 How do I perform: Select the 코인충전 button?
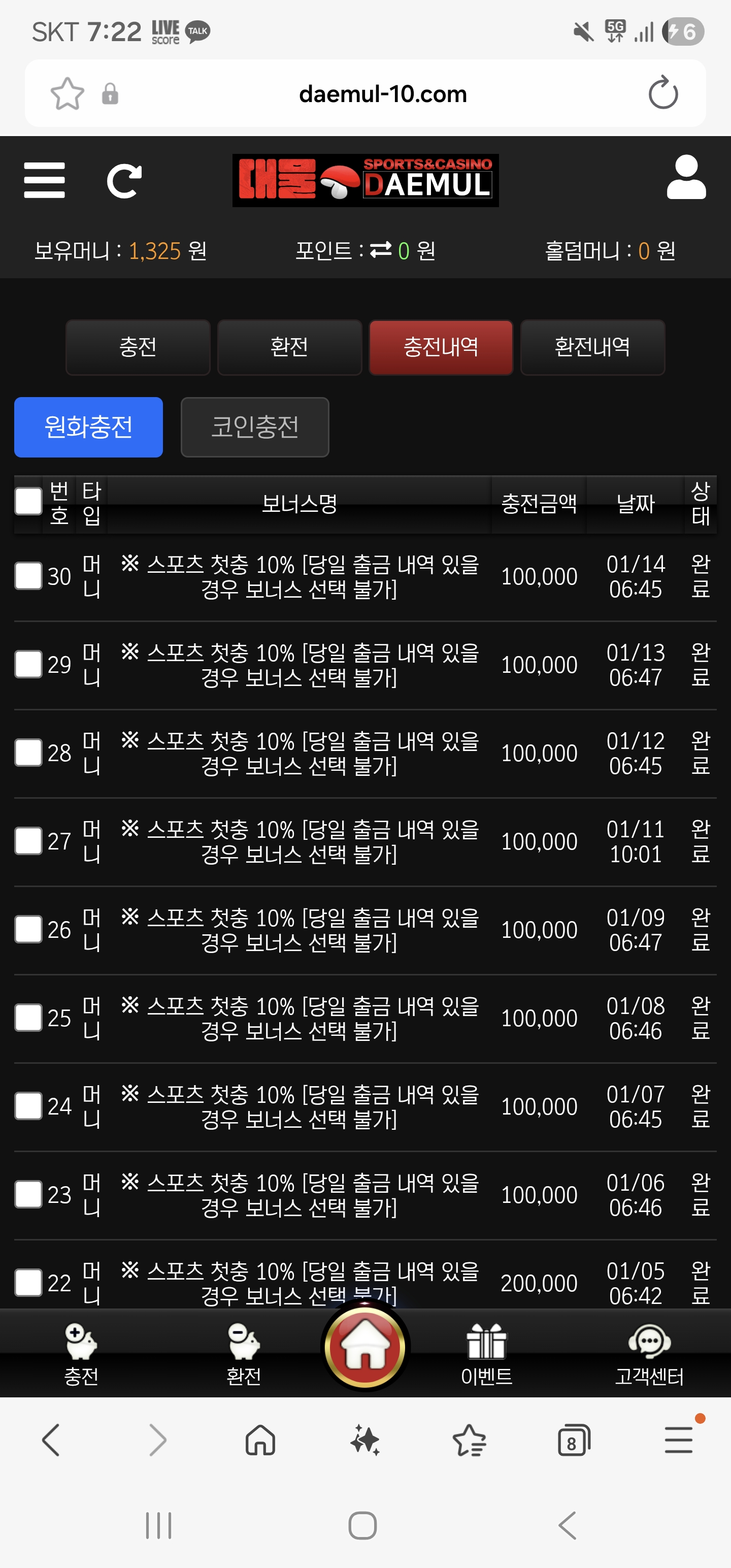[255, 427]
